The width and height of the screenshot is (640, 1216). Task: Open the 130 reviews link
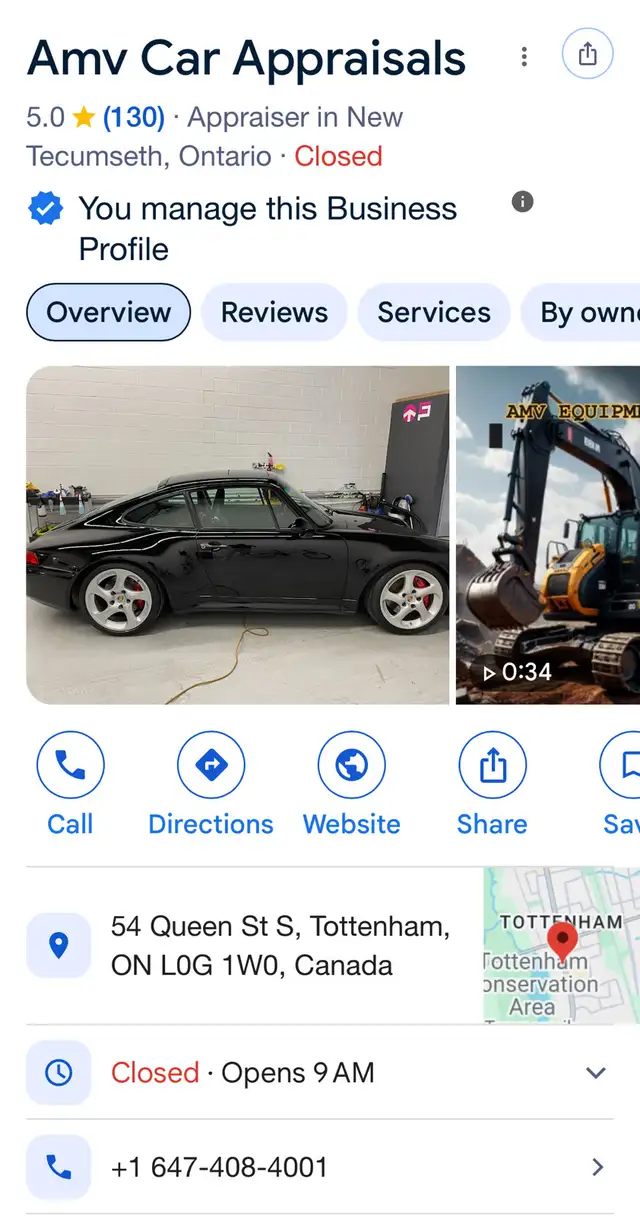click(x=133, y=117)
